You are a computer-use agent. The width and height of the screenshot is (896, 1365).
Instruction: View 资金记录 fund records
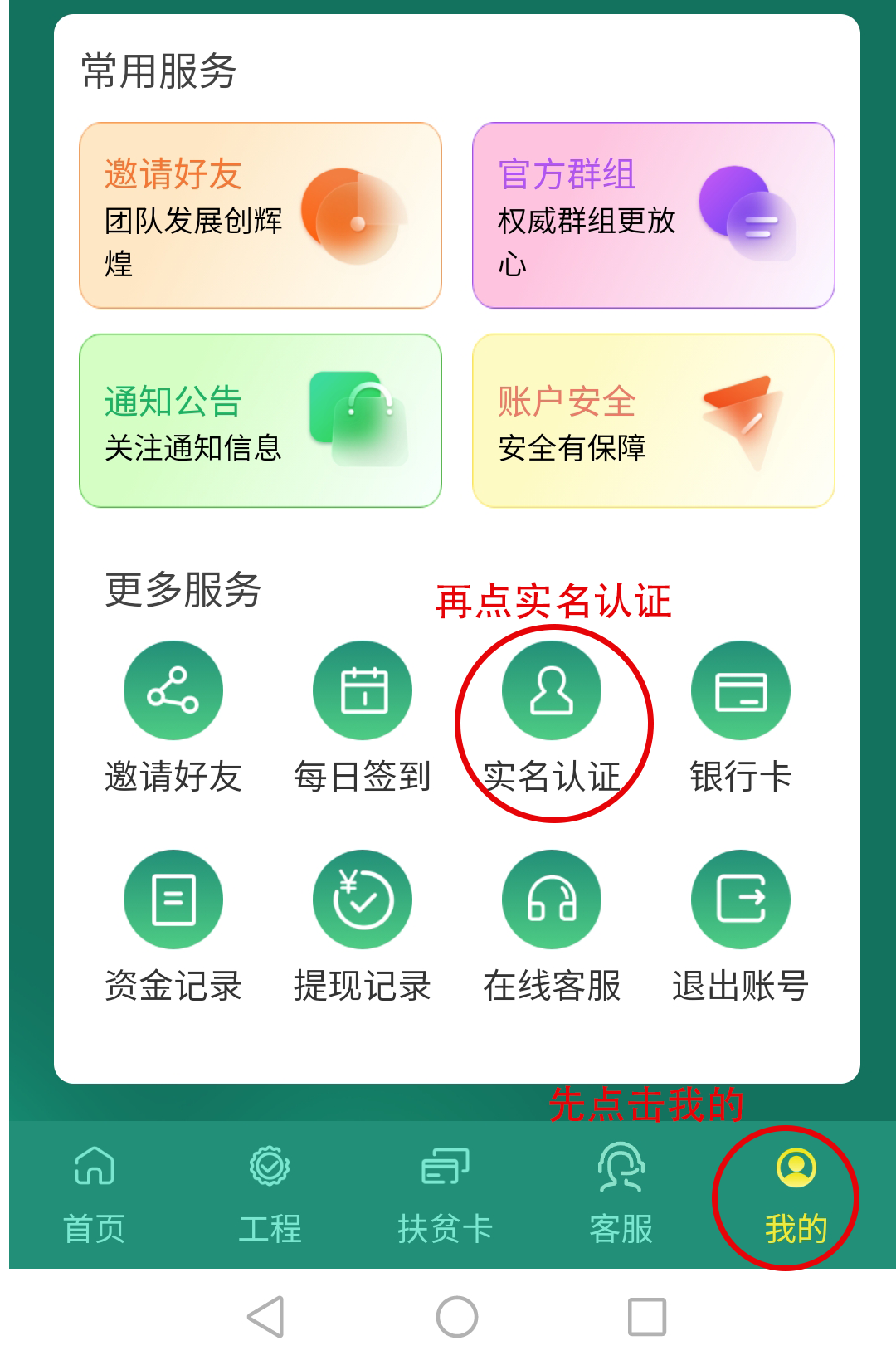[173, 899]
